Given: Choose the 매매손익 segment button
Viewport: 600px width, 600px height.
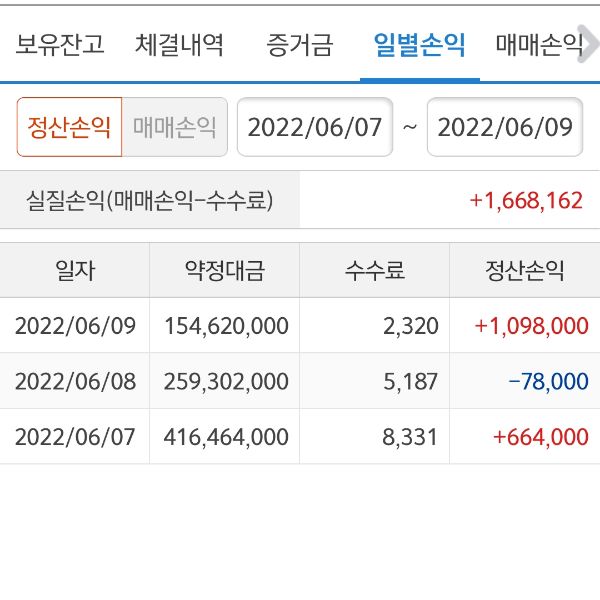Looking at the screenshot, I should [x=174, y=127].
